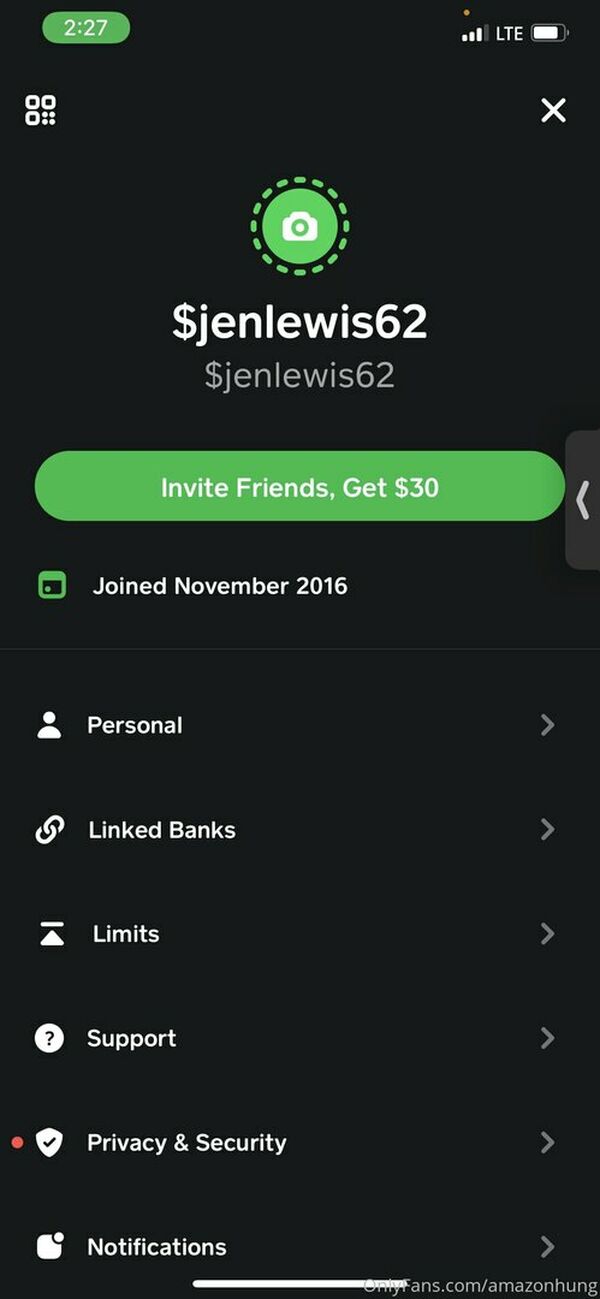This screenshot has height=1299, width=600.
Task: Open Linked Banks
Action: pos(300,830)
